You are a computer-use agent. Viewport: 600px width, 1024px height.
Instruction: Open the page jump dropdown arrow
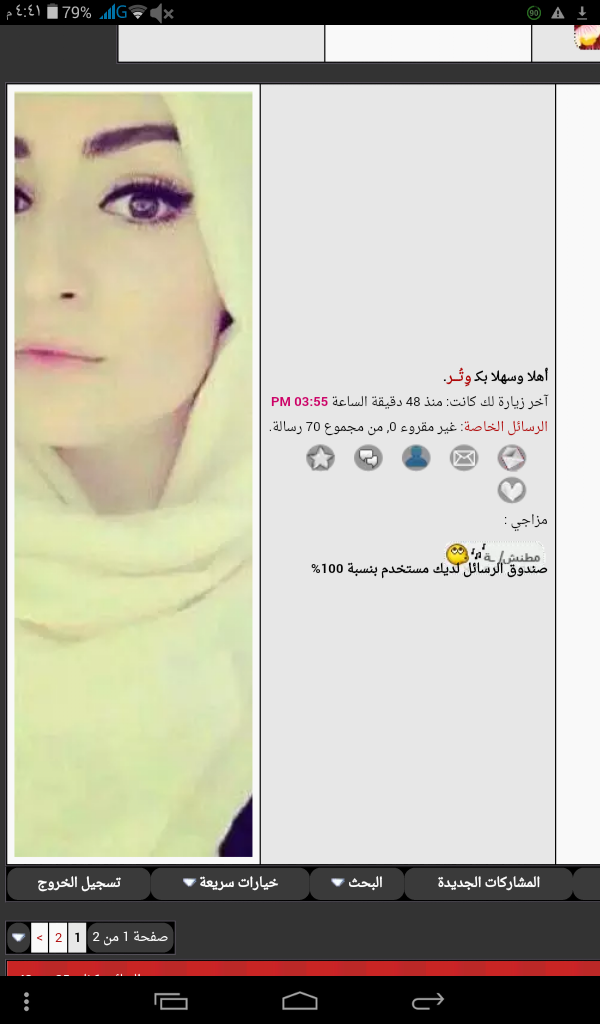point(18,938)
